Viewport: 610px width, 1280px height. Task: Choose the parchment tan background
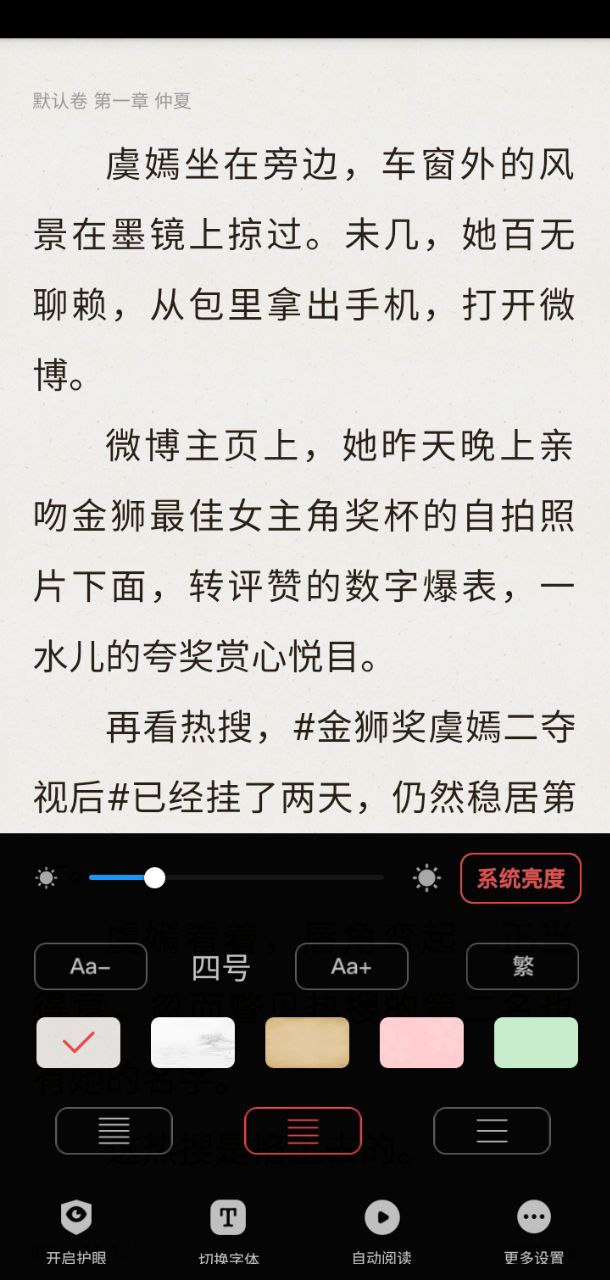click(307, 1042)
